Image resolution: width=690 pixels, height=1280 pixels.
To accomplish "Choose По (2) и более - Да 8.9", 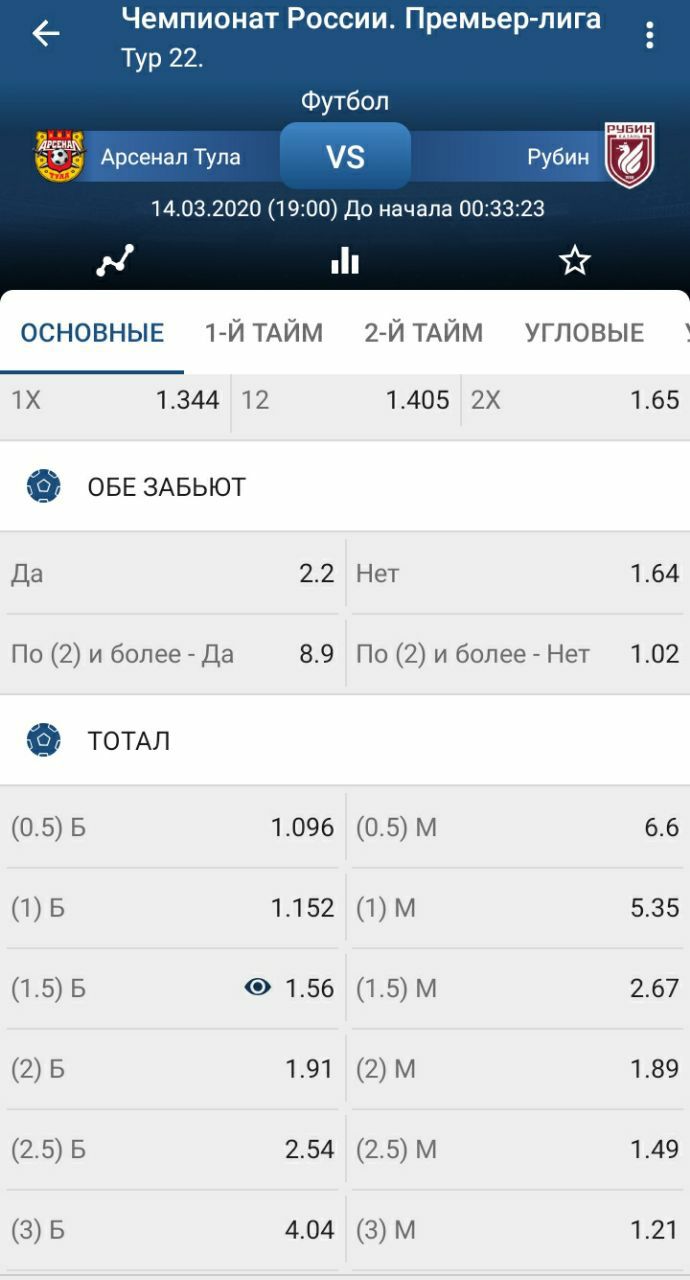I will [x=172, y=654].
